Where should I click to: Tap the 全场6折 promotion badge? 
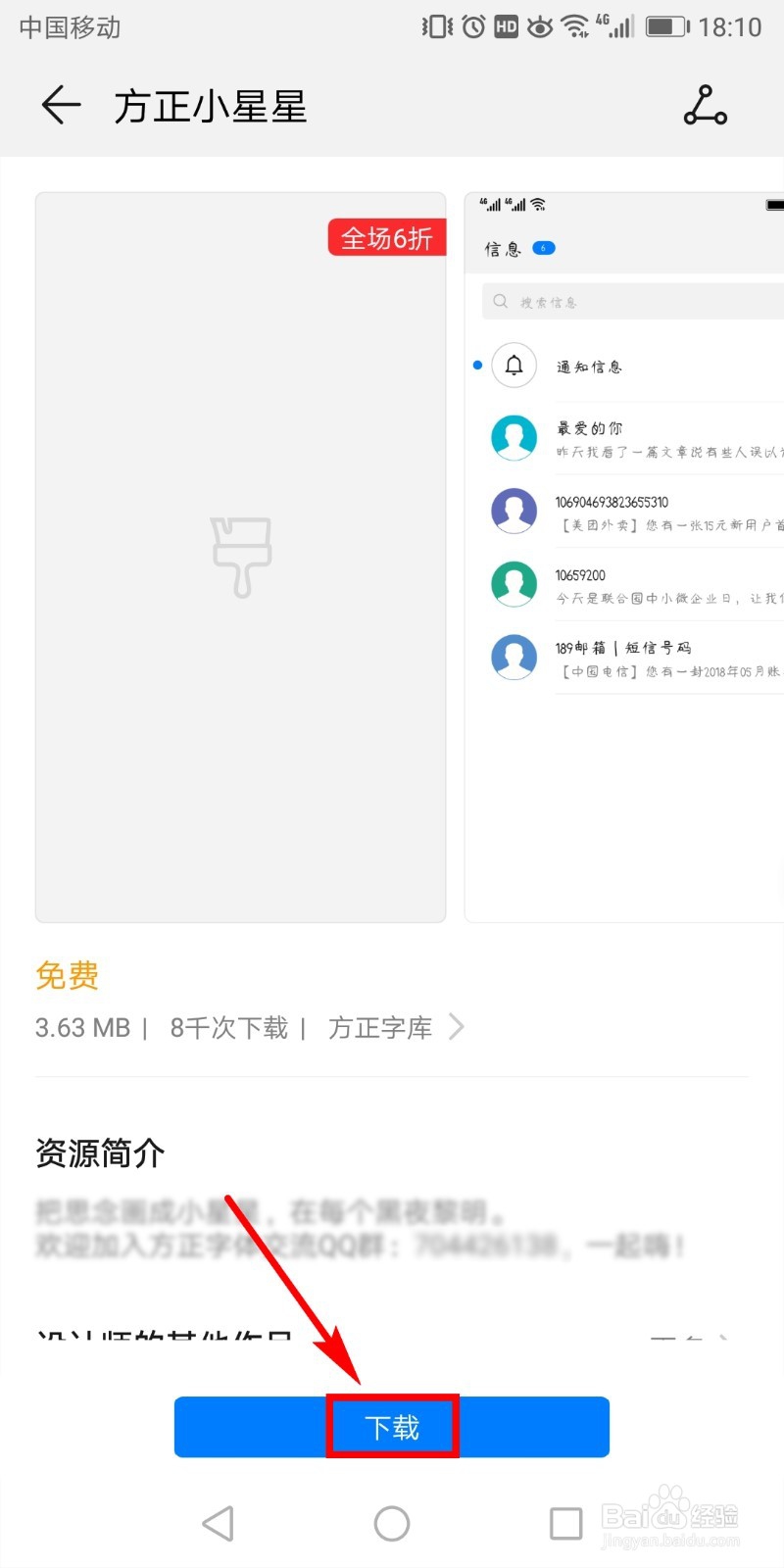point(386,236)
